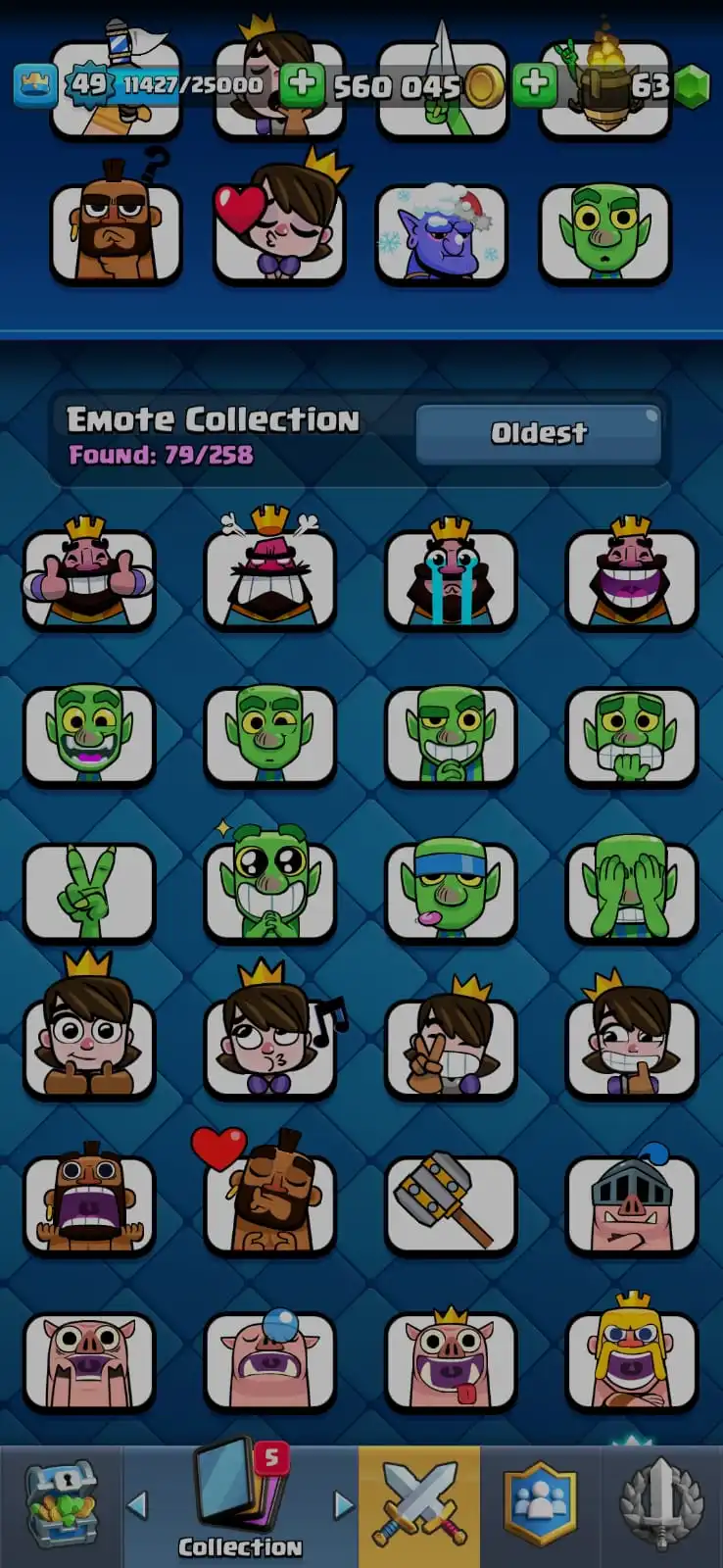
Task: Select the King thumbs-up emote
Action: pos(88,576)
